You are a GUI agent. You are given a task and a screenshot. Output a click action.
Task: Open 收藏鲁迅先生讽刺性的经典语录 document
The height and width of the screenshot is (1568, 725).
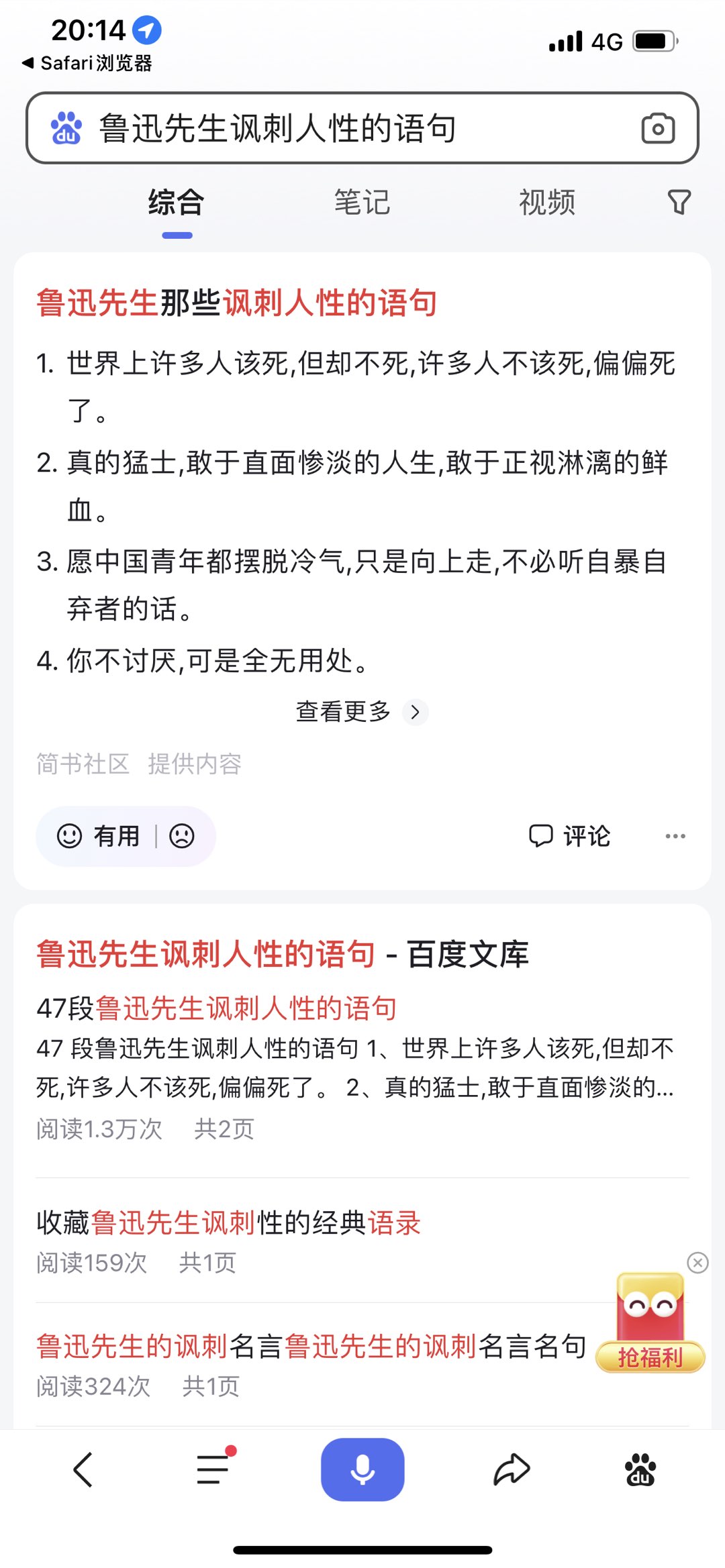[x=228, y=1222]
